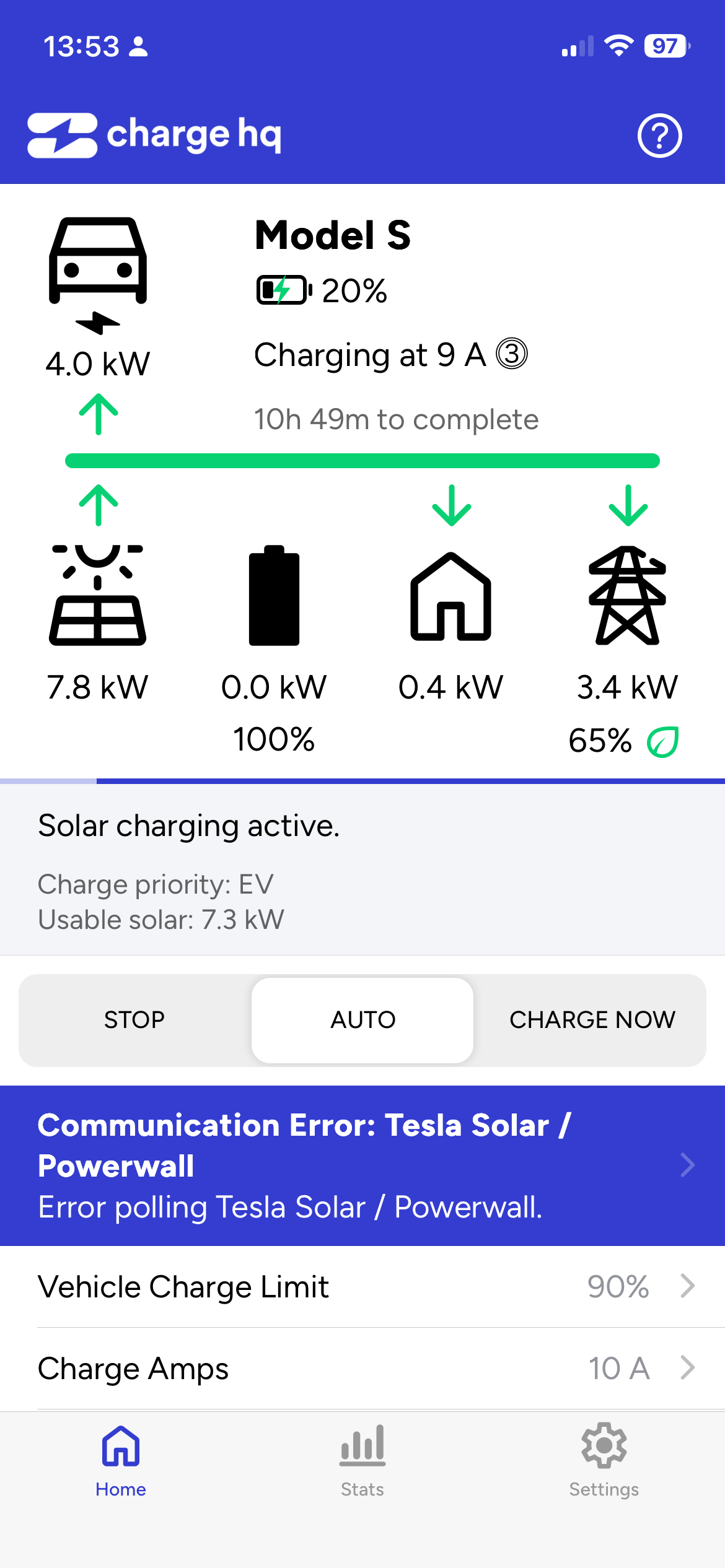Open the help question mark icon
Screen dimensions: 725x1568
coord(659,136)
